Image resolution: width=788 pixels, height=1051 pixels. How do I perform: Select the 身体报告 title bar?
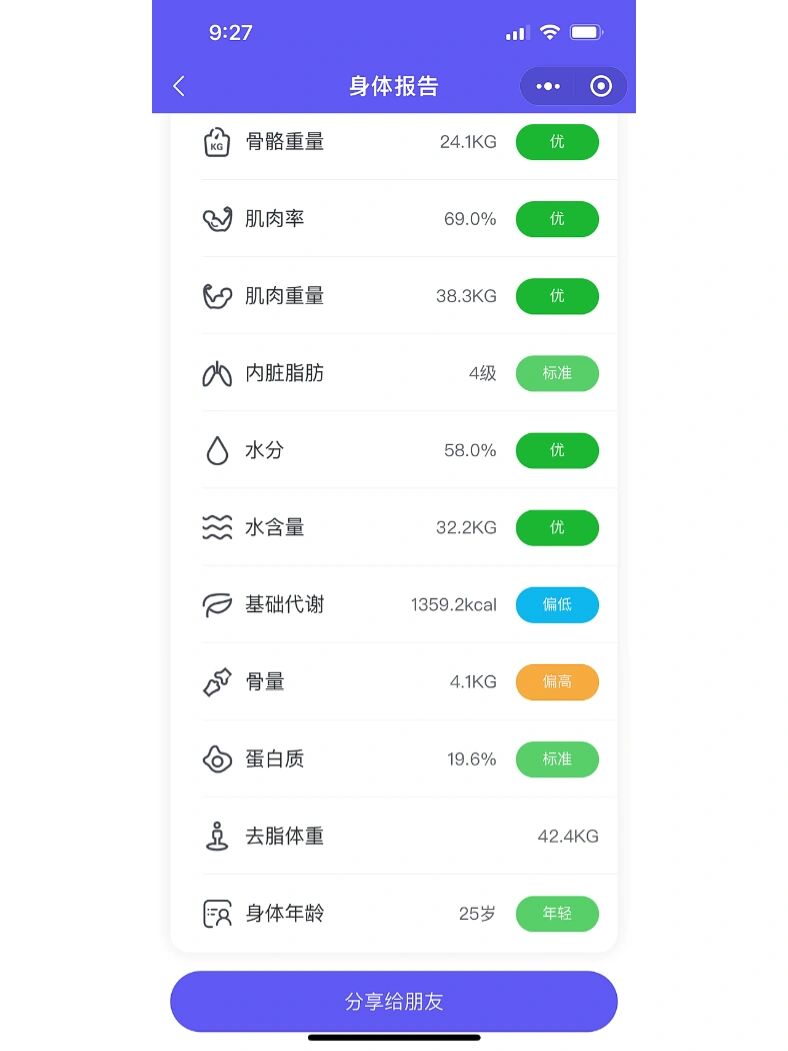click(x=391, y=86)
